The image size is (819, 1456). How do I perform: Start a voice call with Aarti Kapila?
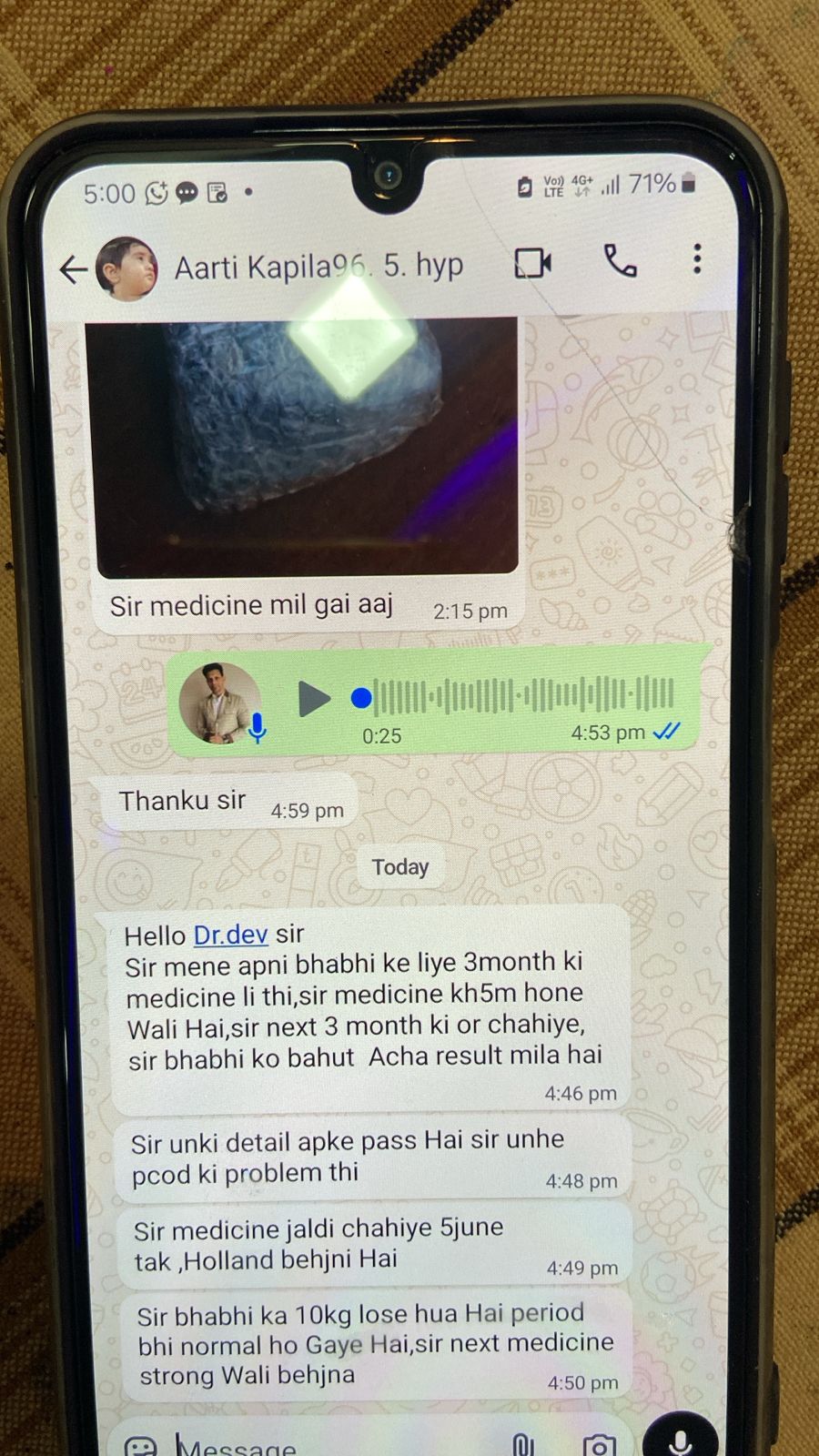click(x=621, y=262)
